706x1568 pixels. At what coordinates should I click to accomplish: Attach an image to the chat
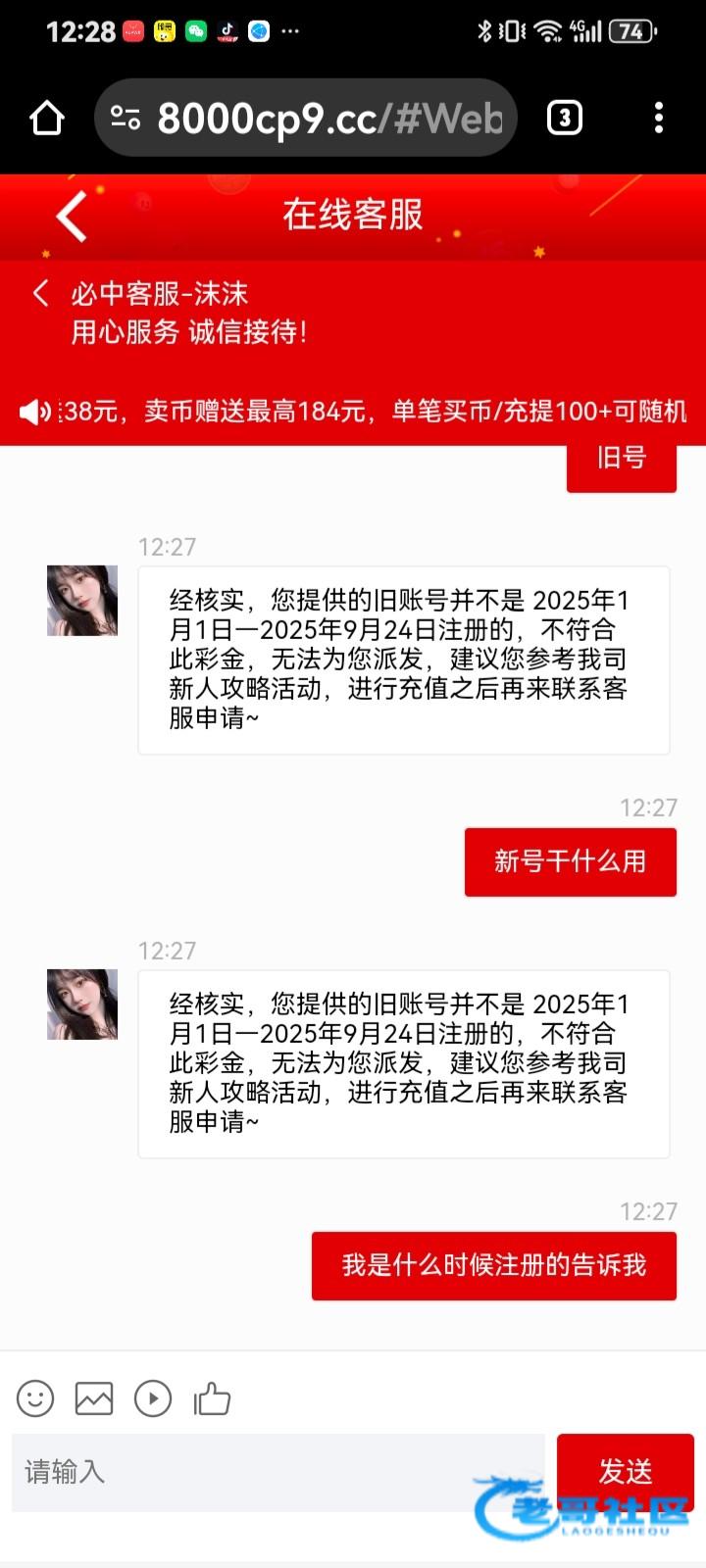pyautogui.click(x=94, y=1398)
